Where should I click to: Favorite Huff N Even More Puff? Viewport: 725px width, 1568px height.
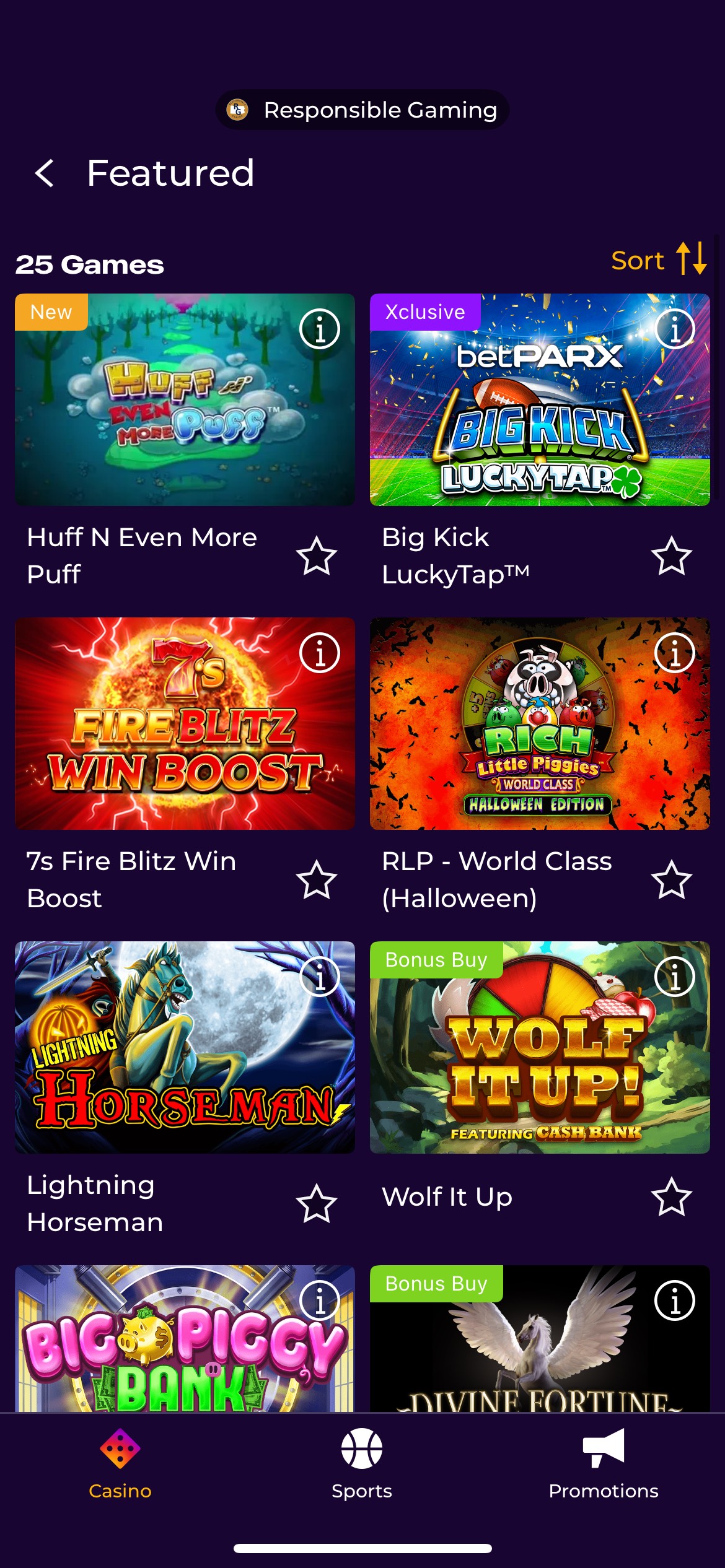(x=317, y=555)
